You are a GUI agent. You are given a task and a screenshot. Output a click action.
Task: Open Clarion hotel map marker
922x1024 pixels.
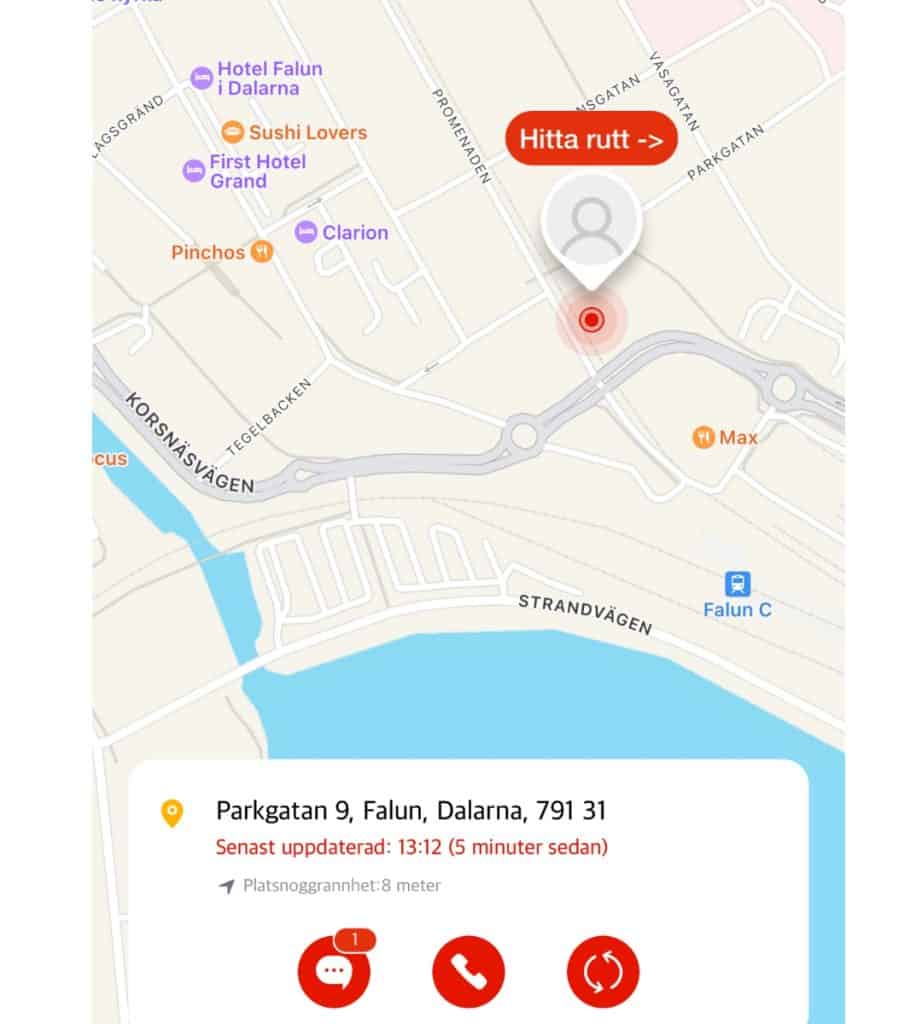(306, 232)
